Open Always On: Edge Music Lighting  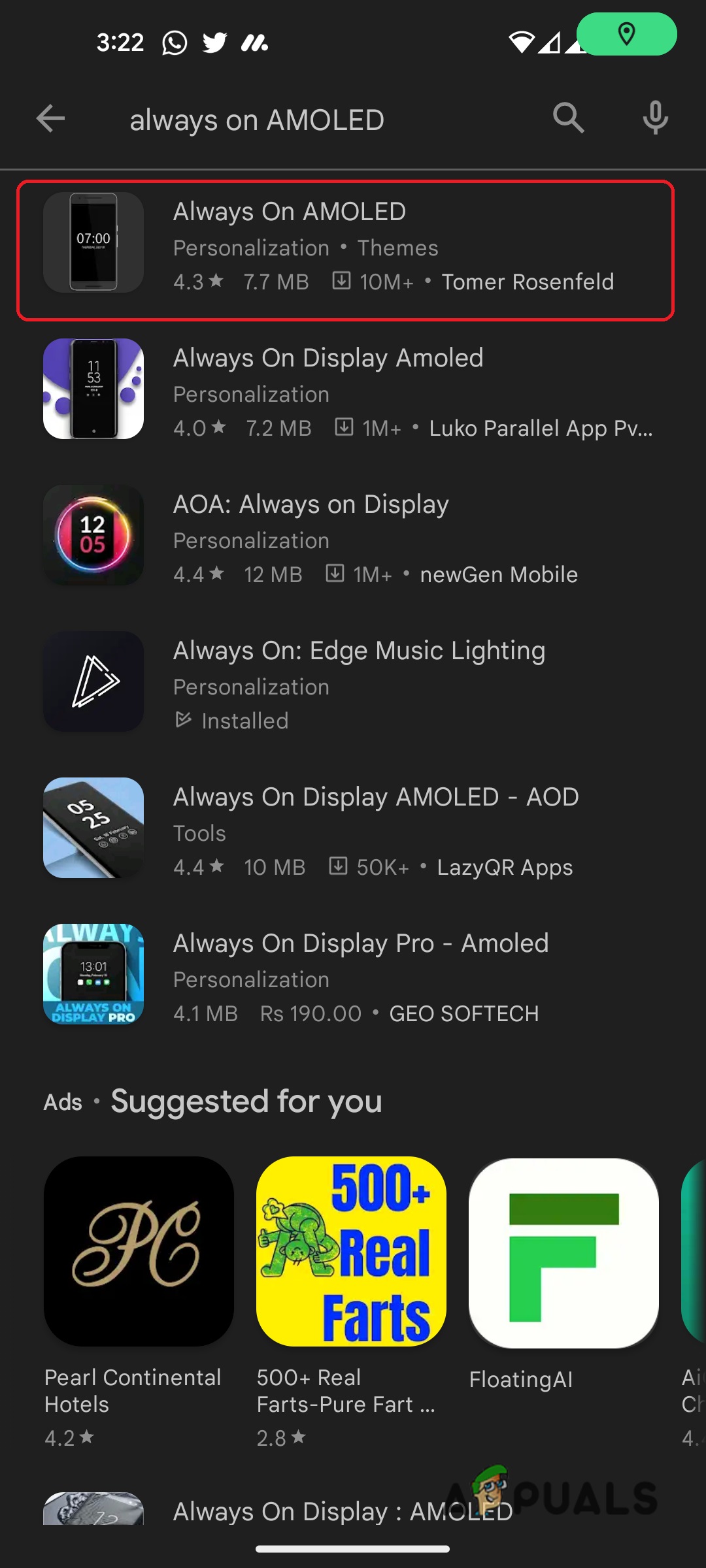coord(345,685)
